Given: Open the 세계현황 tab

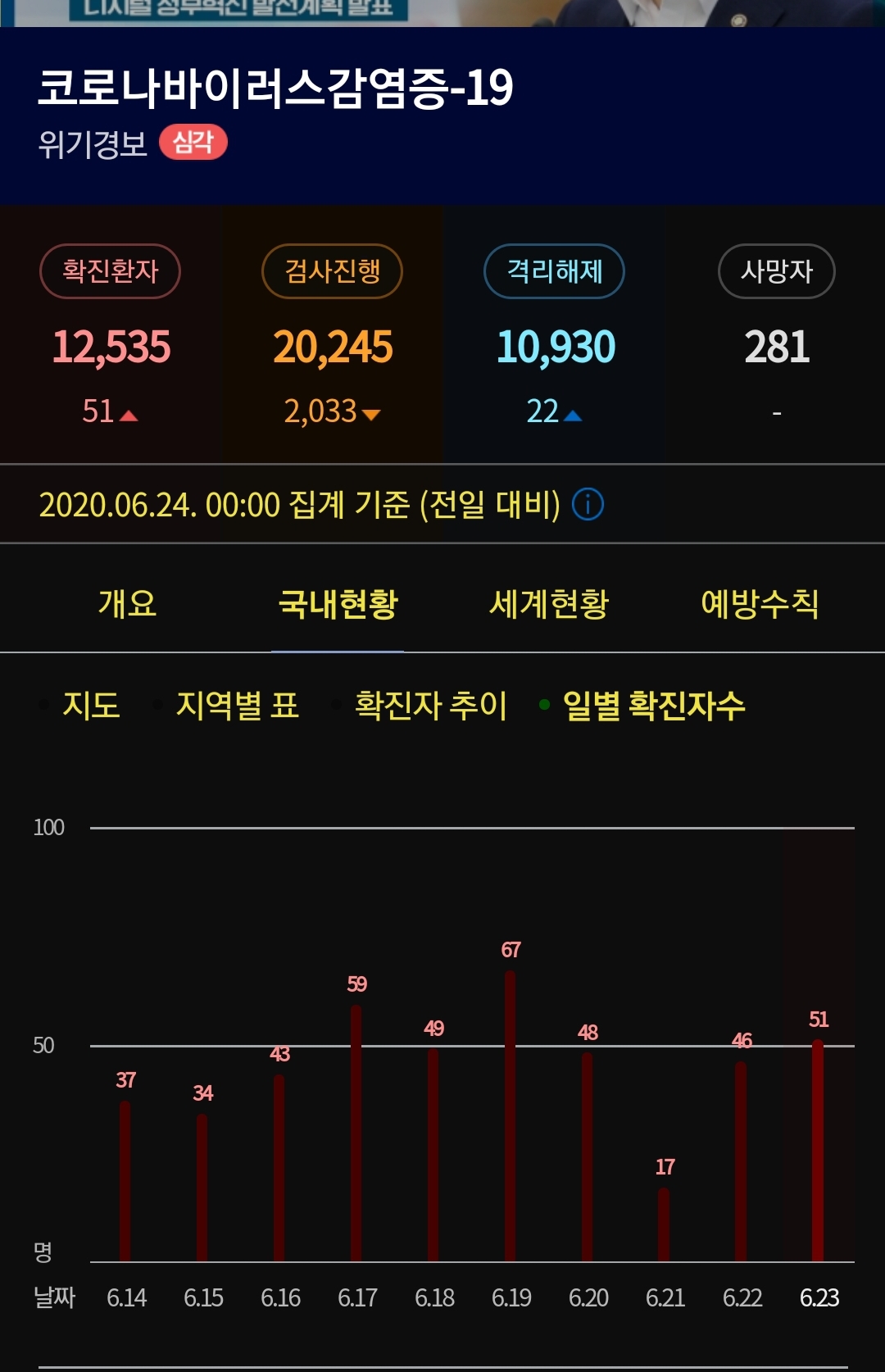Looking at the screenshot, I should click(549, 604).
